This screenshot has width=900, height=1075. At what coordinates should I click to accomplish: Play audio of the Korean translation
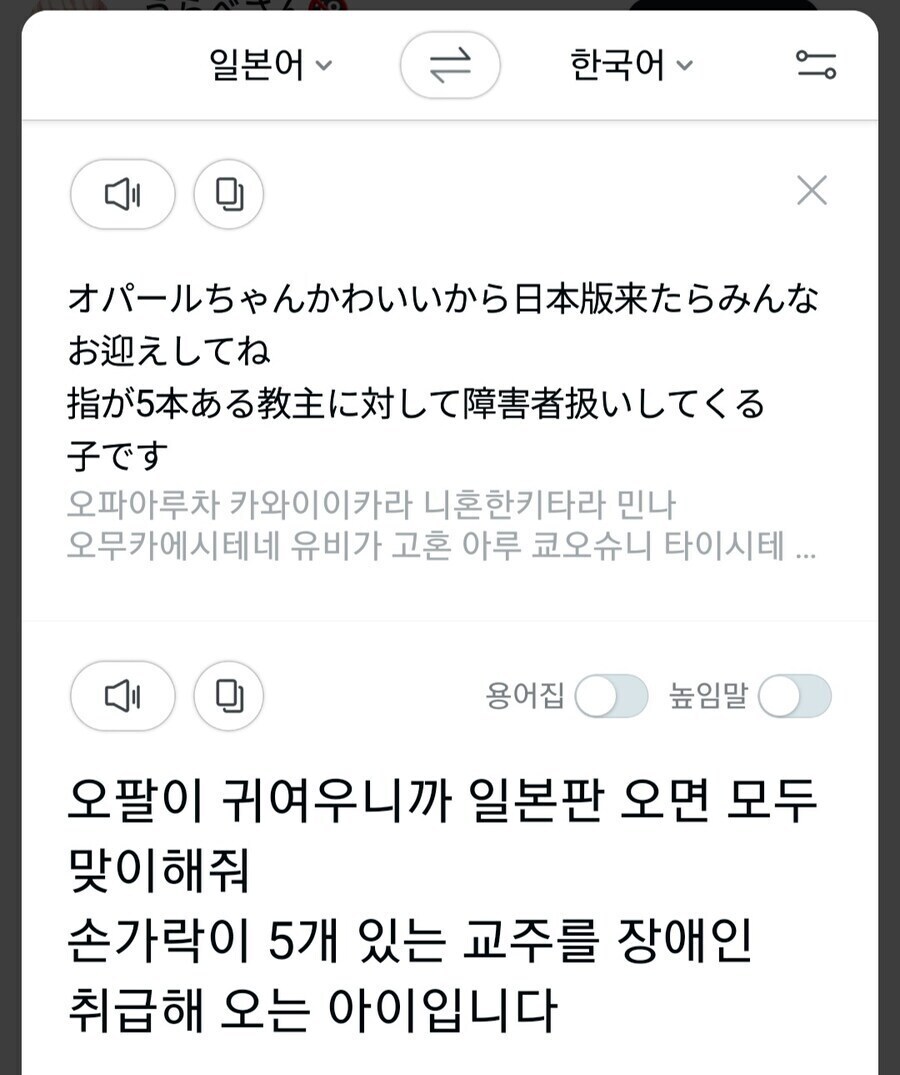click(x=122, y=697)
